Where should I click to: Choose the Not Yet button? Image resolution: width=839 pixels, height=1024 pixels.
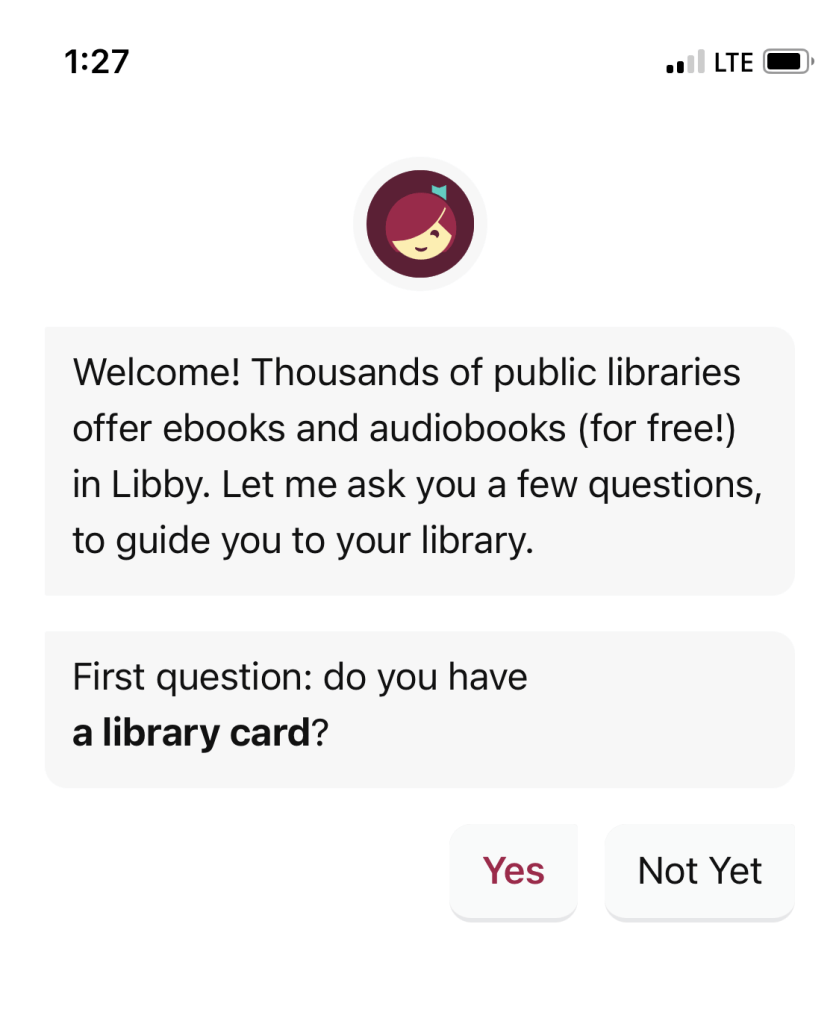699,870
